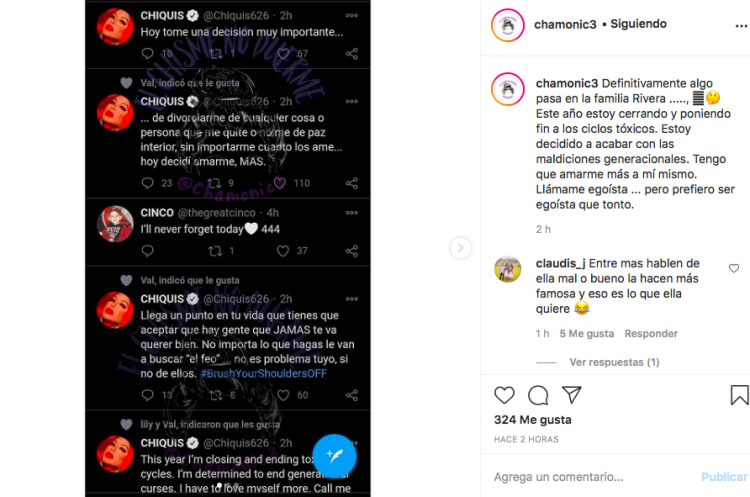Viewport: 750px width, 497px height.
Task: Save the post with the bookmark icon
Action: coord(739,396)
